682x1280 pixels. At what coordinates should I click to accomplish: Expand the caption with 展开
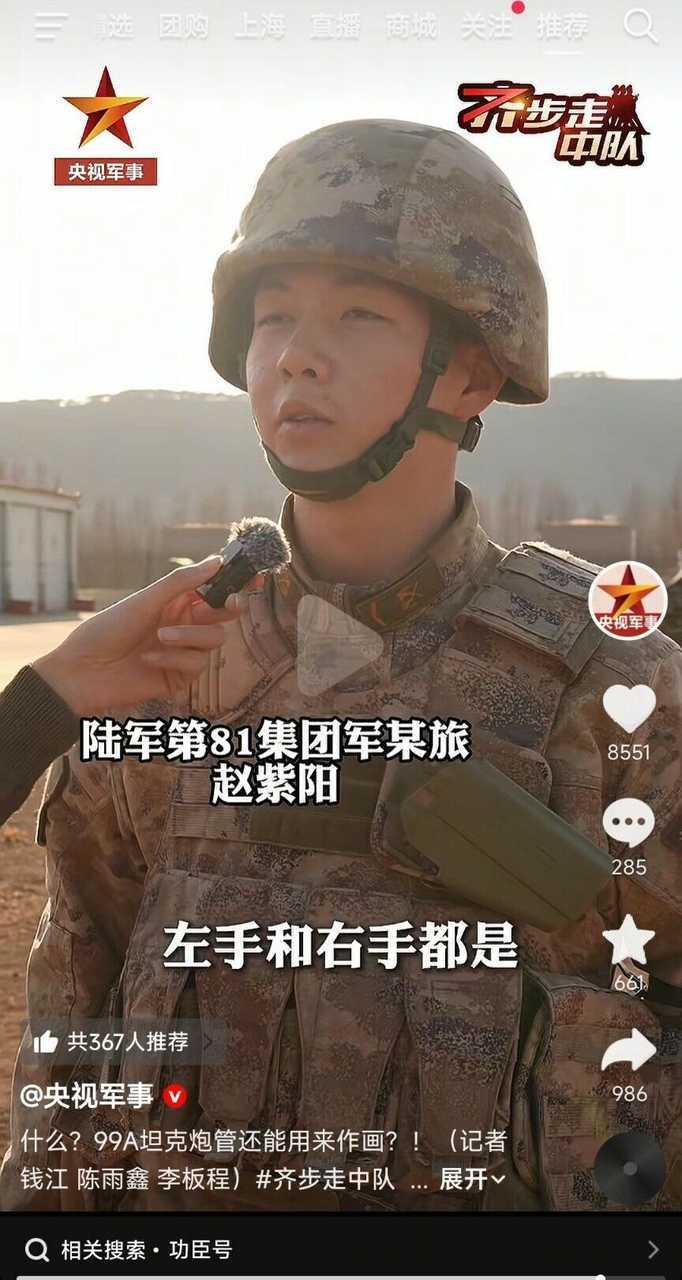(x=472, y=1180)
